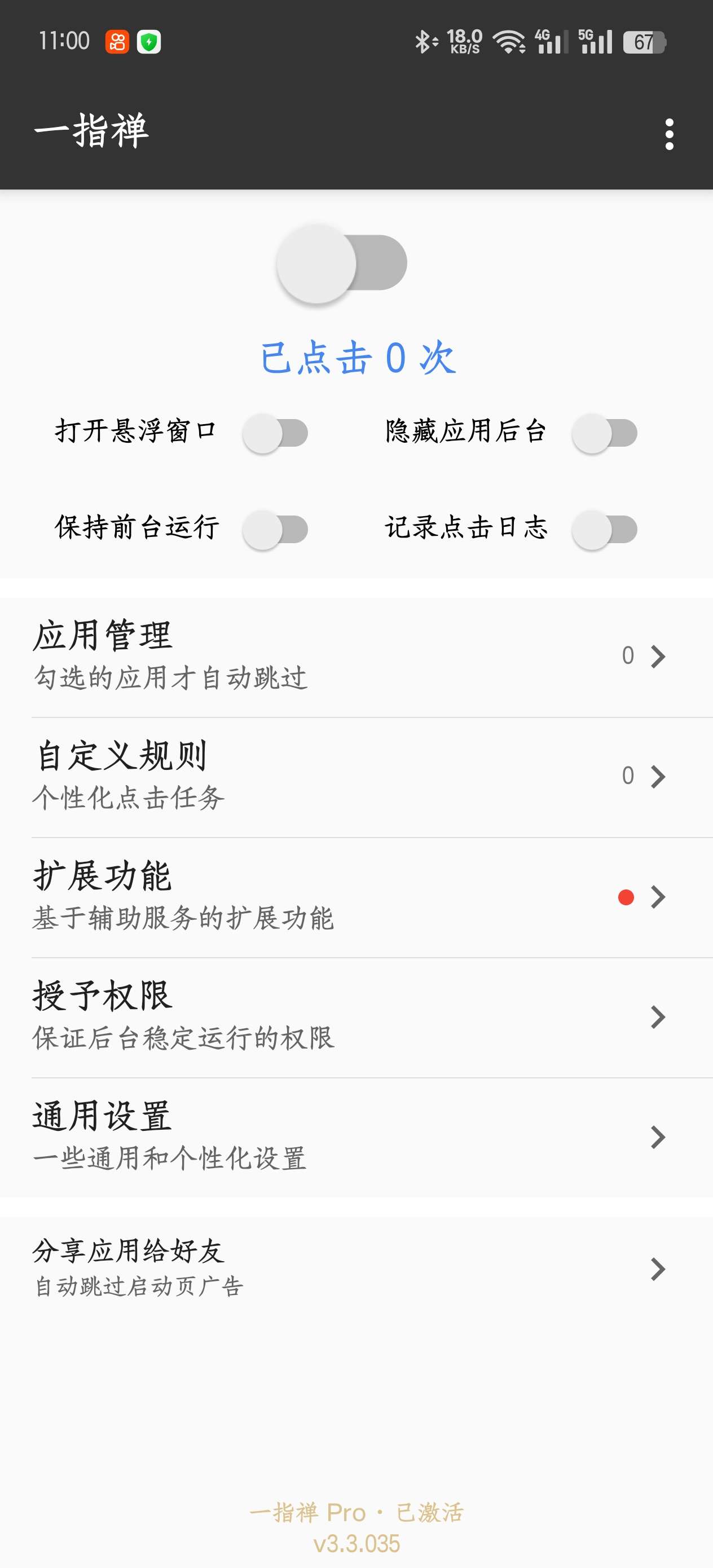Open 应用管理 row
The width and height of the screenshot is (713, 1568).
[356, 656]
